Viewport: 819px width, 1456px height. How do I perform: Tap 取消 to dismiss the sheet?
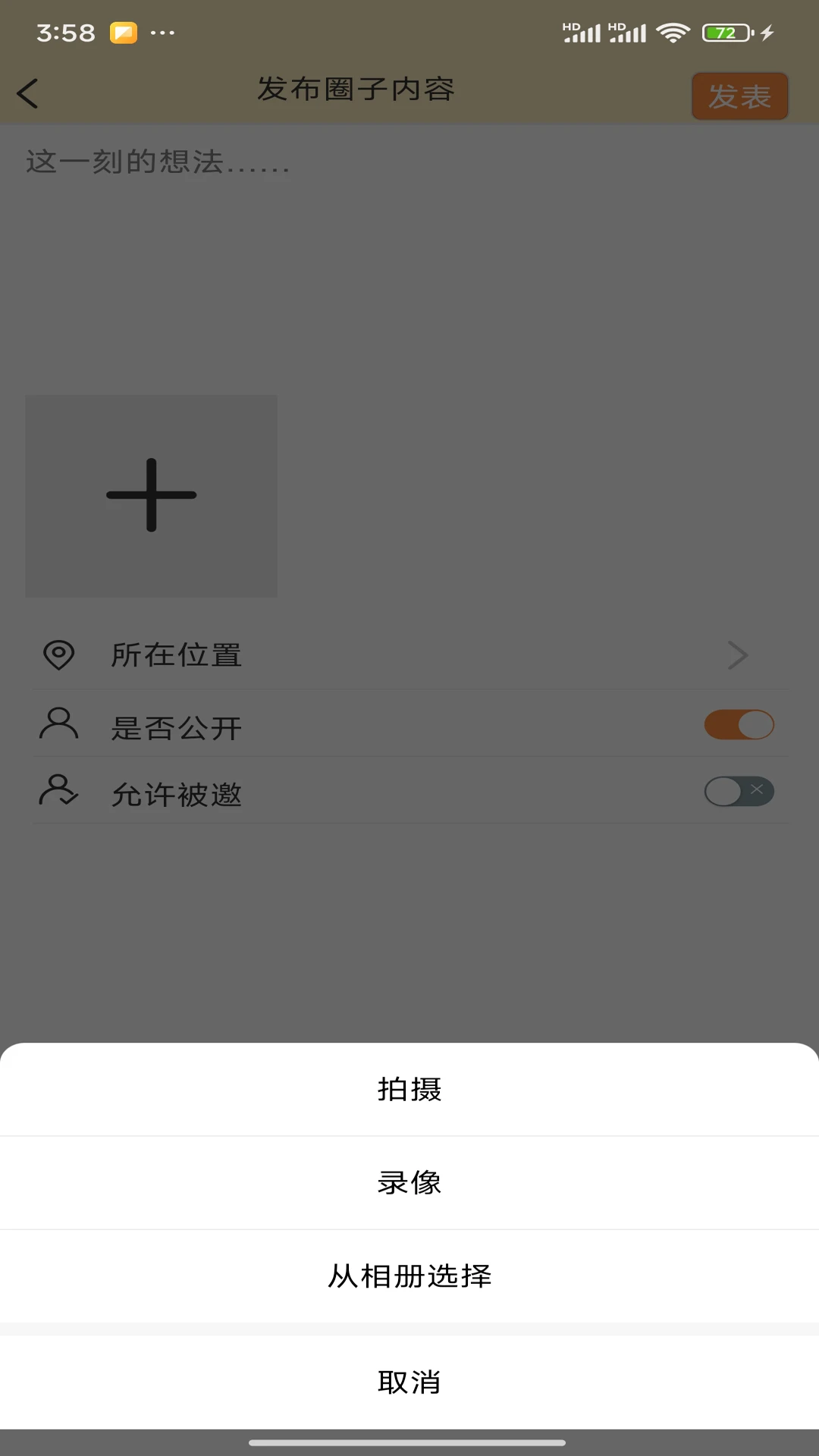click(409, 1382)
